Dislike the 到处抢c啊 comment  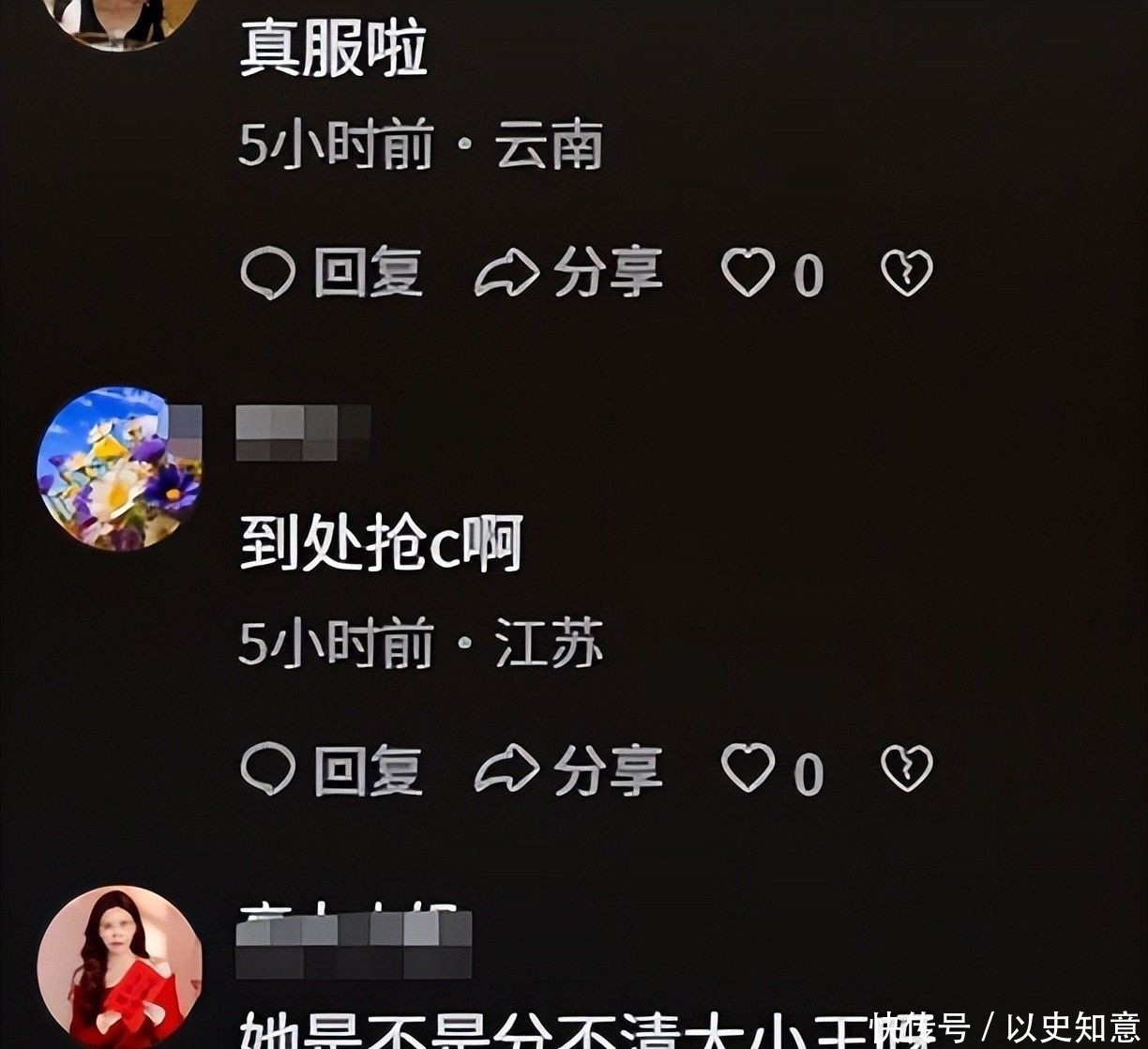tap(907, 768)
